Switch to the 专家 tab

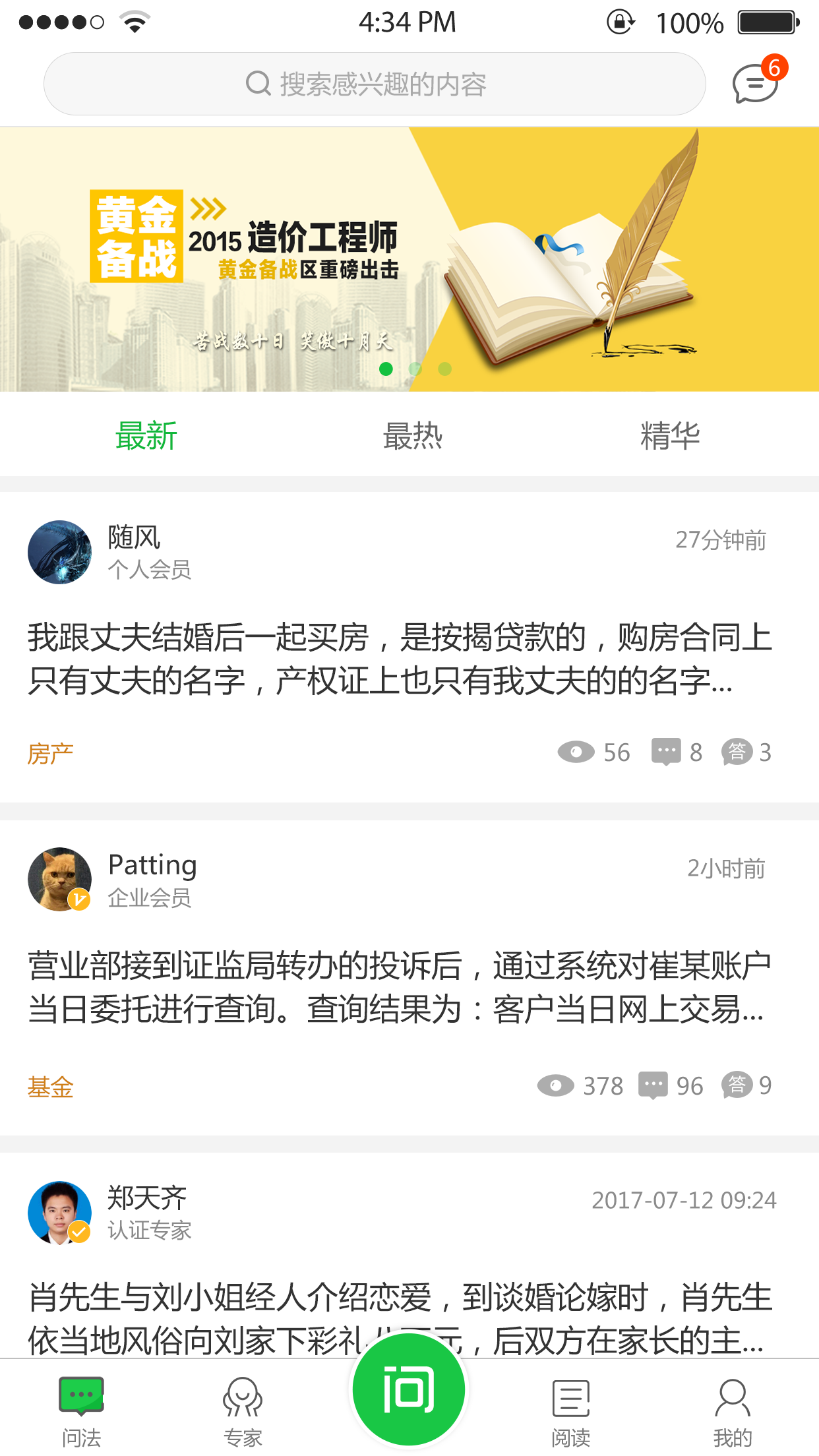tap(243, 1411)
